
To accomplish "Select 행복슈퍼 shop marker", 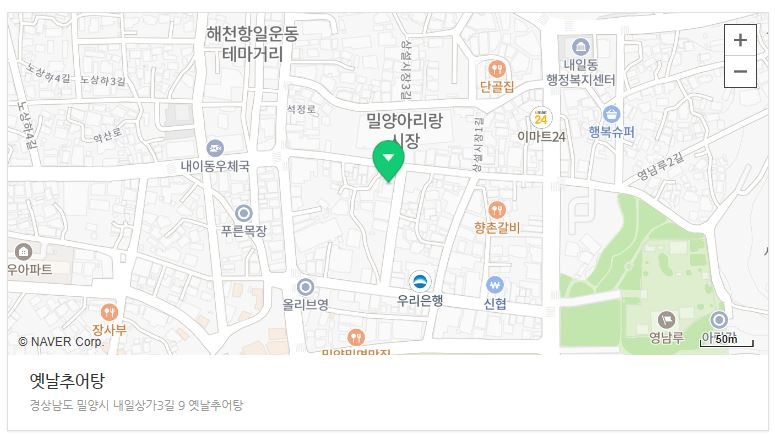I will pos(611,115).
